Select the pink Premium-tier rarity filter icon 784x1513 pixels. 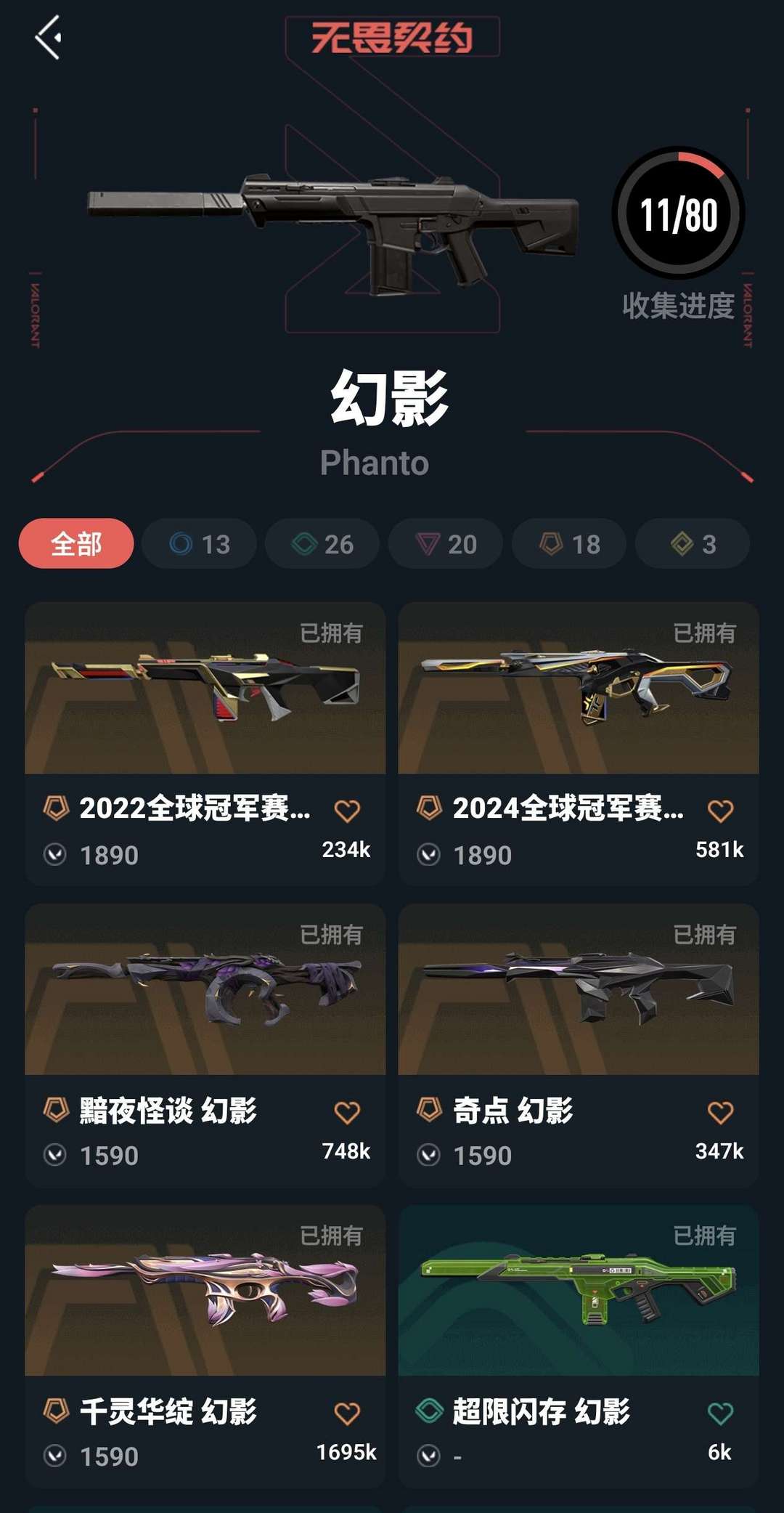pyautogui.click(x=429, y=543)
